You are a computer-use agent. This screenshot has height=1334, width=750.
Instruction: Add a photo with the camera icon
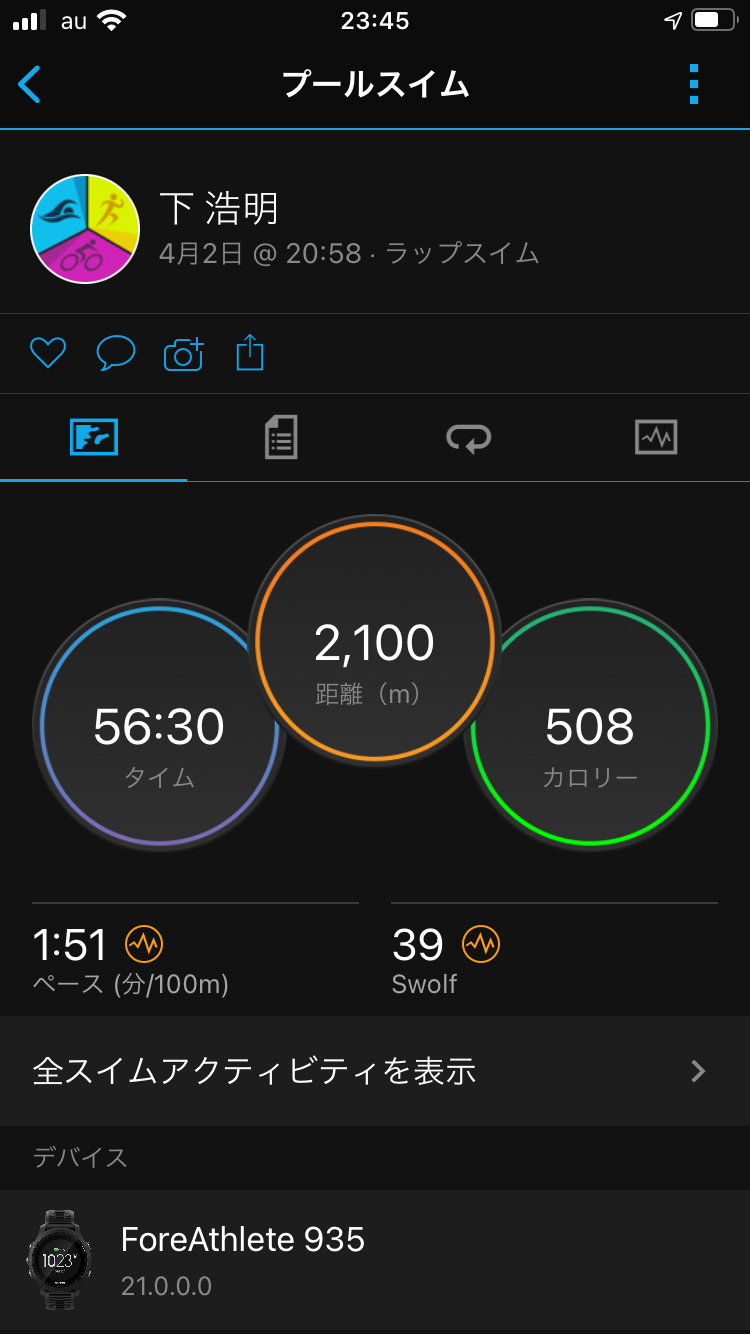tap(184, 353)
